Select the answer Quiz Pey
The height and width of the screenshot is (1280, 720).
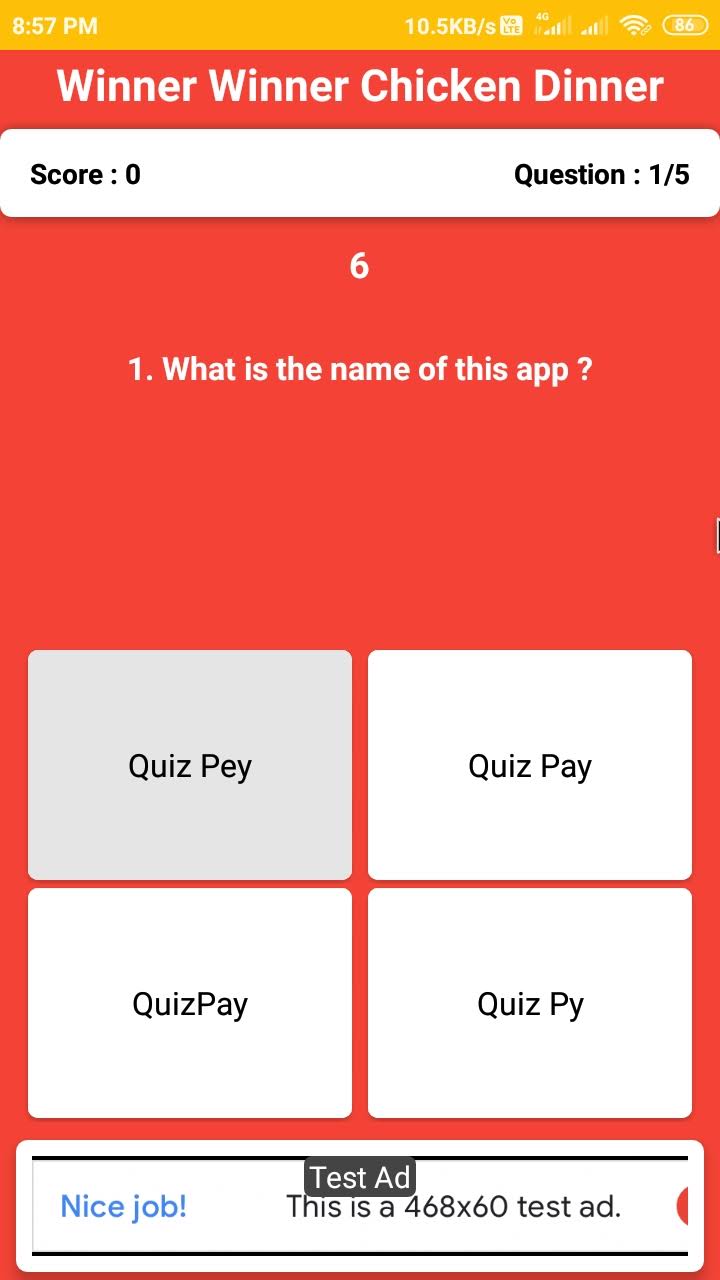[x=190, y=765]
